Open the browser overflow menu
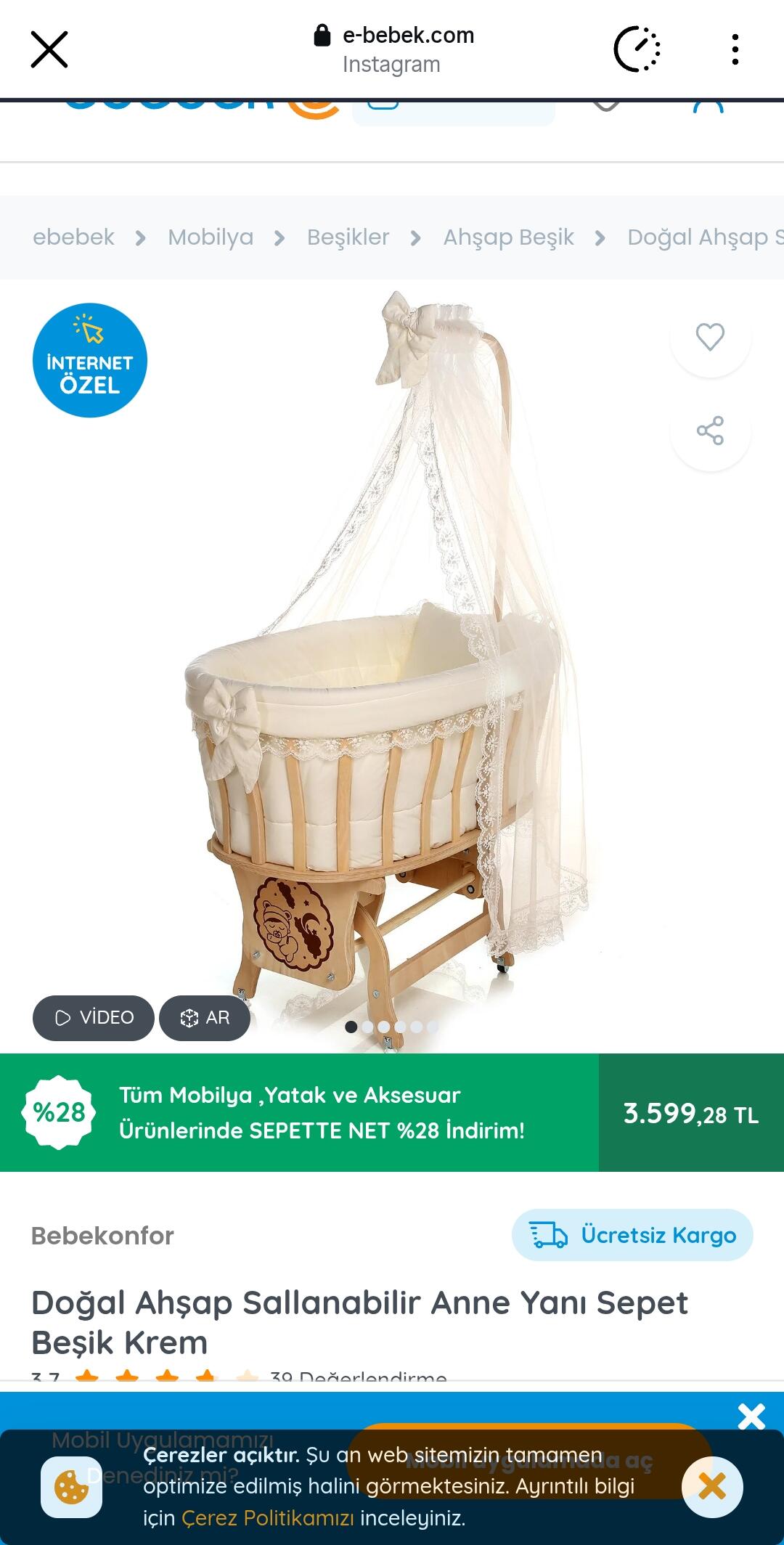Image resolution: width=784 pixels, height=1545 pixels. [x=735, y=49]
